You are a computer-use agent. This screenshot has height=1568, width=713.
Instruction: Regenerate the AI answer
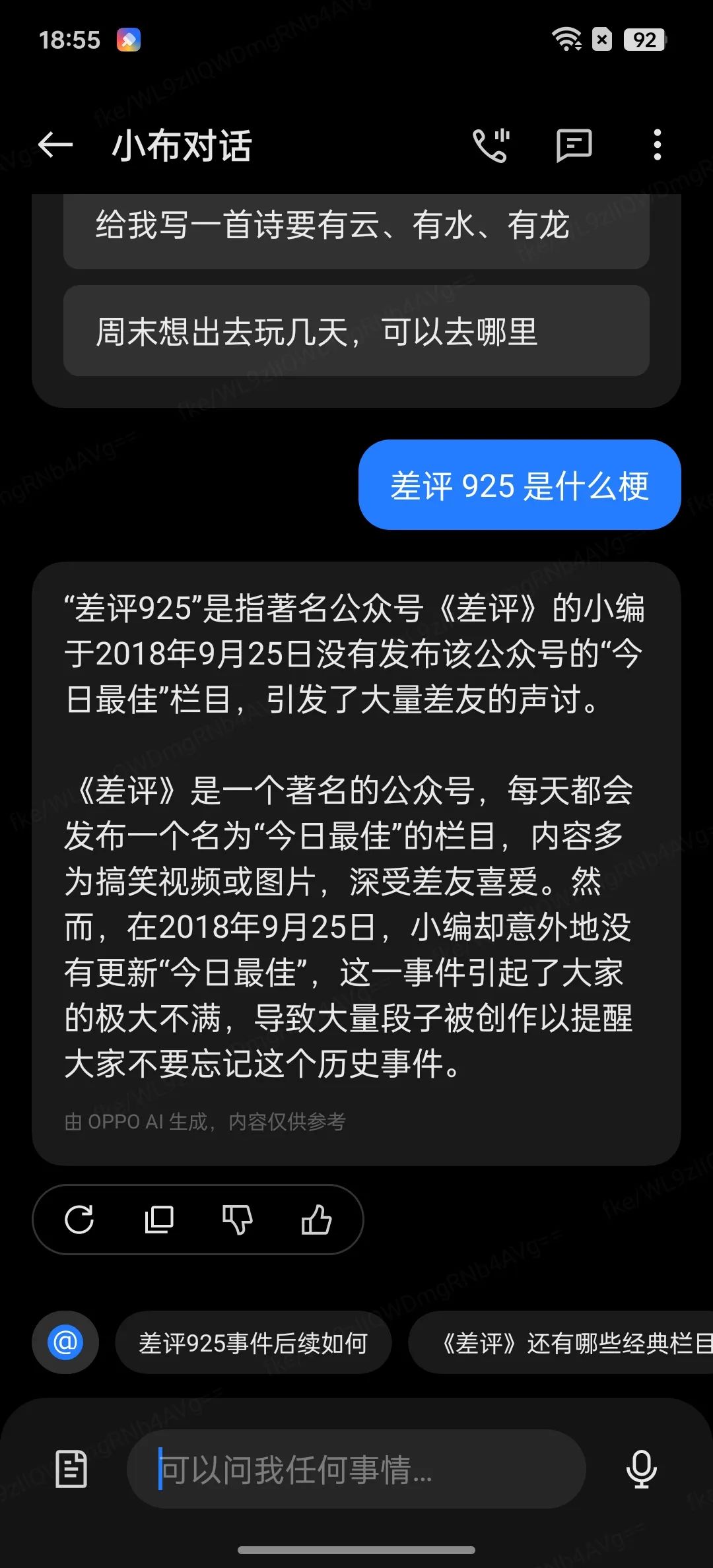click(79, 1219)
